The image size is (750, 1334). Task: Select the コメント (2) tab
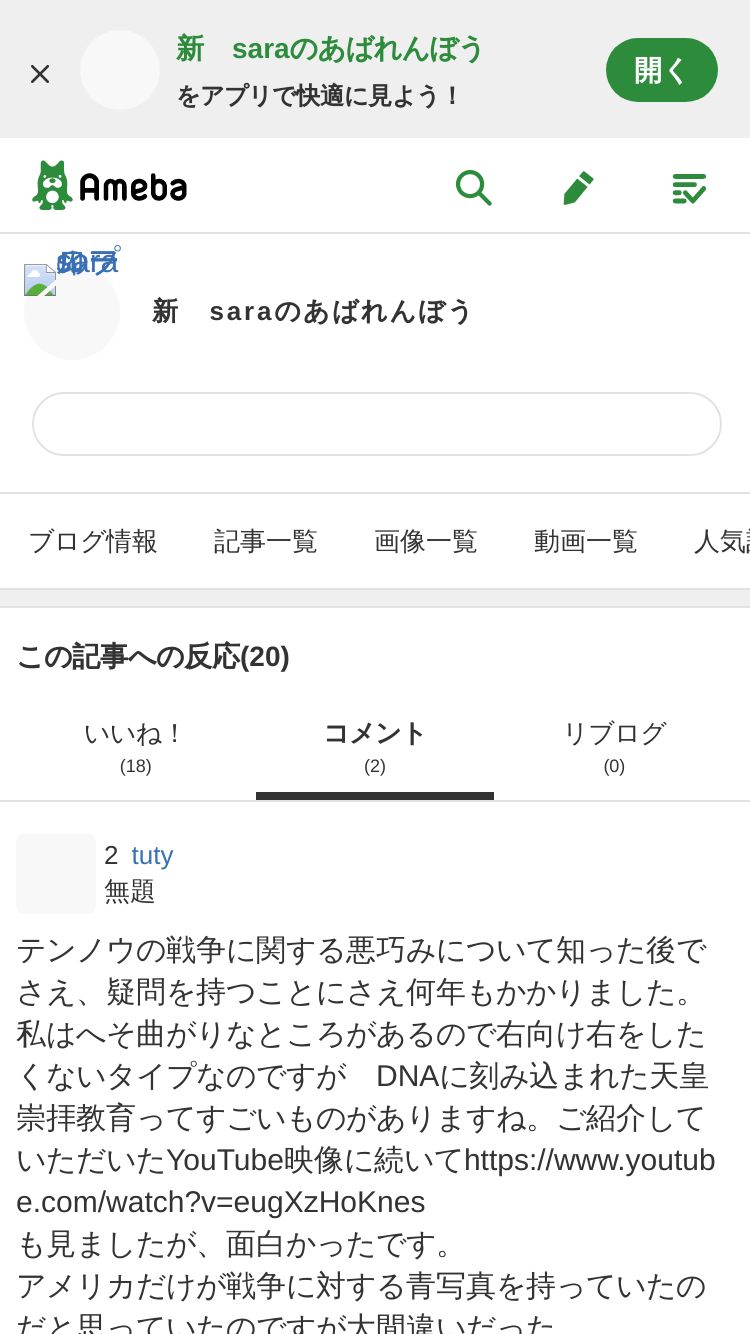375,747
